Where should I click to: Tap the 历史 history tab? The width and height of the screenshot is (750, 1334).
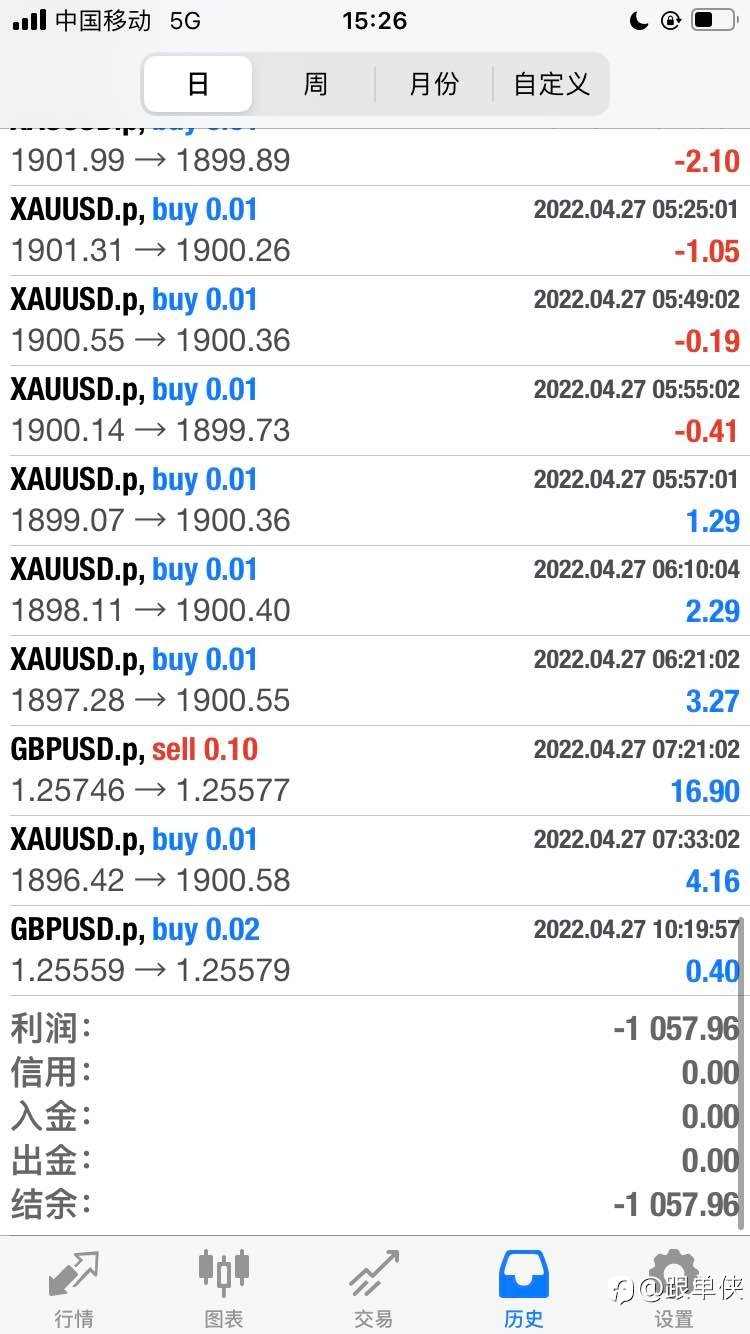click(x=524, y=1287)
